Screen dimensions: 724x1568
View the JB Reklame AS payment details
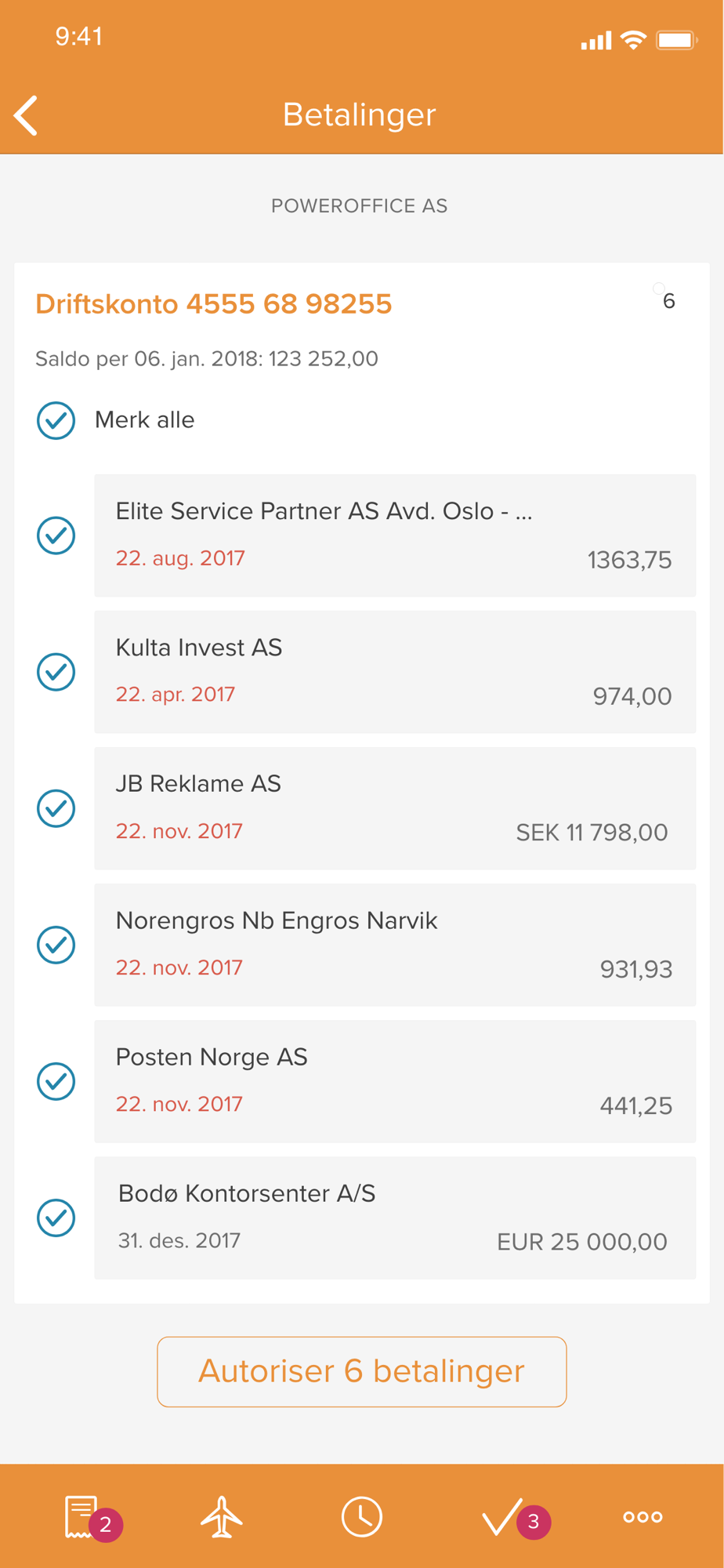click(x=395, y=808)
